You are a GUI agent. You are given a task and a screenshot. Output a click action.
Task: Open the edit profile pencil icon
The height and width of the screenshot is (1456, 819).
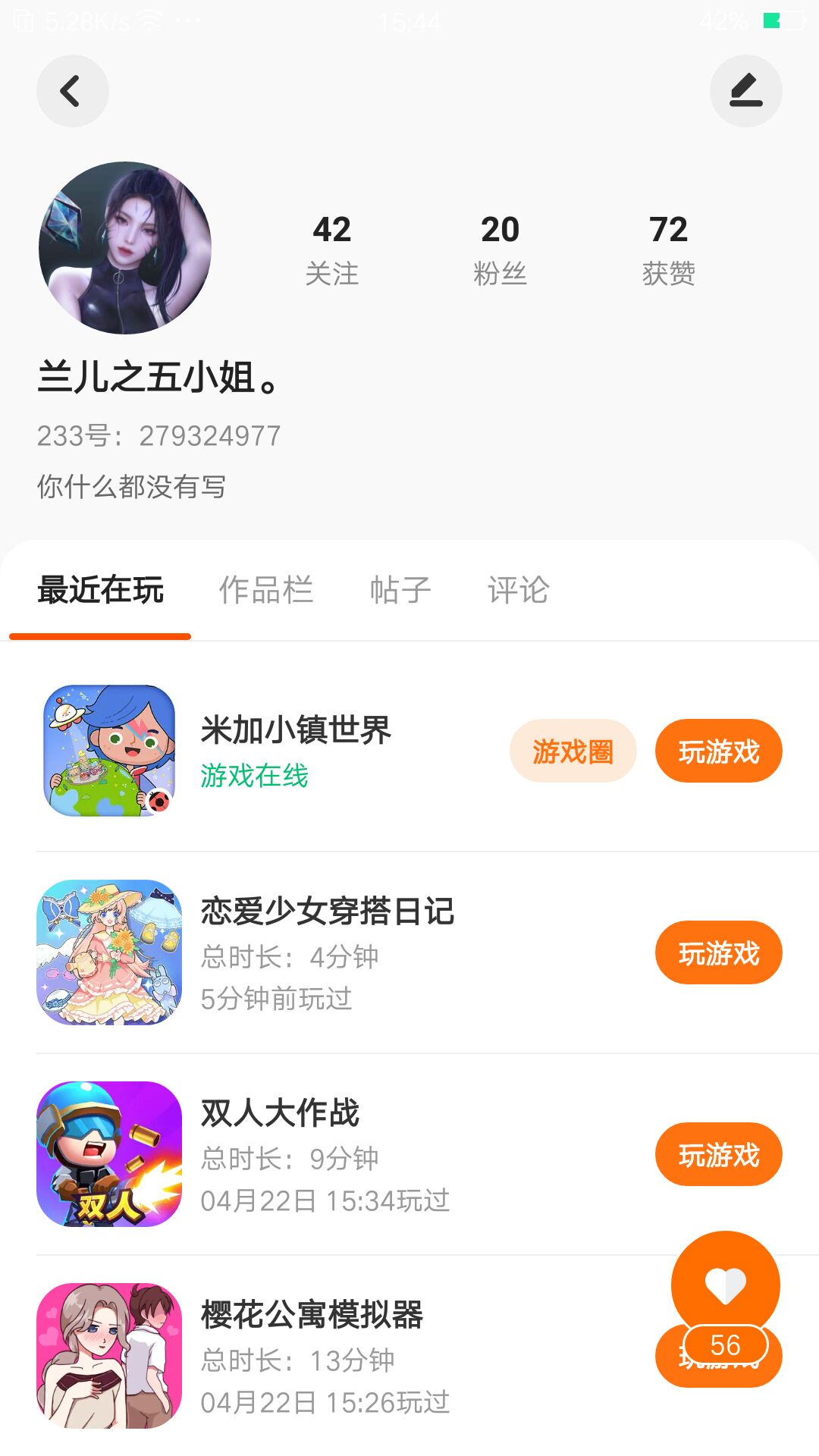[745, 91]
